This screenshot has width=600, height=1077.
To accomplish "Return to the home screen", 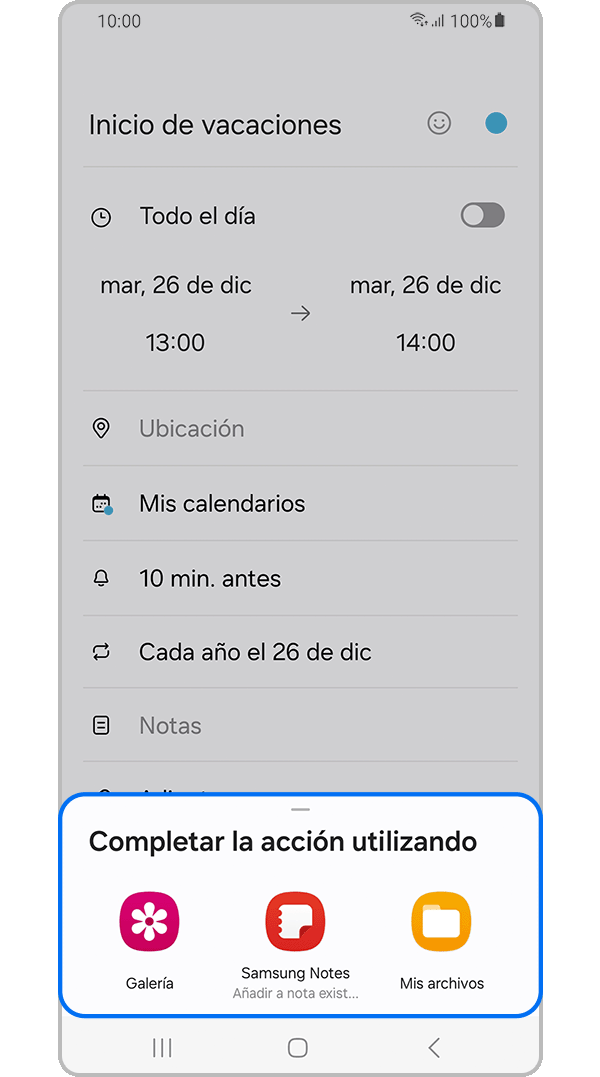I will click(297, 1047).
